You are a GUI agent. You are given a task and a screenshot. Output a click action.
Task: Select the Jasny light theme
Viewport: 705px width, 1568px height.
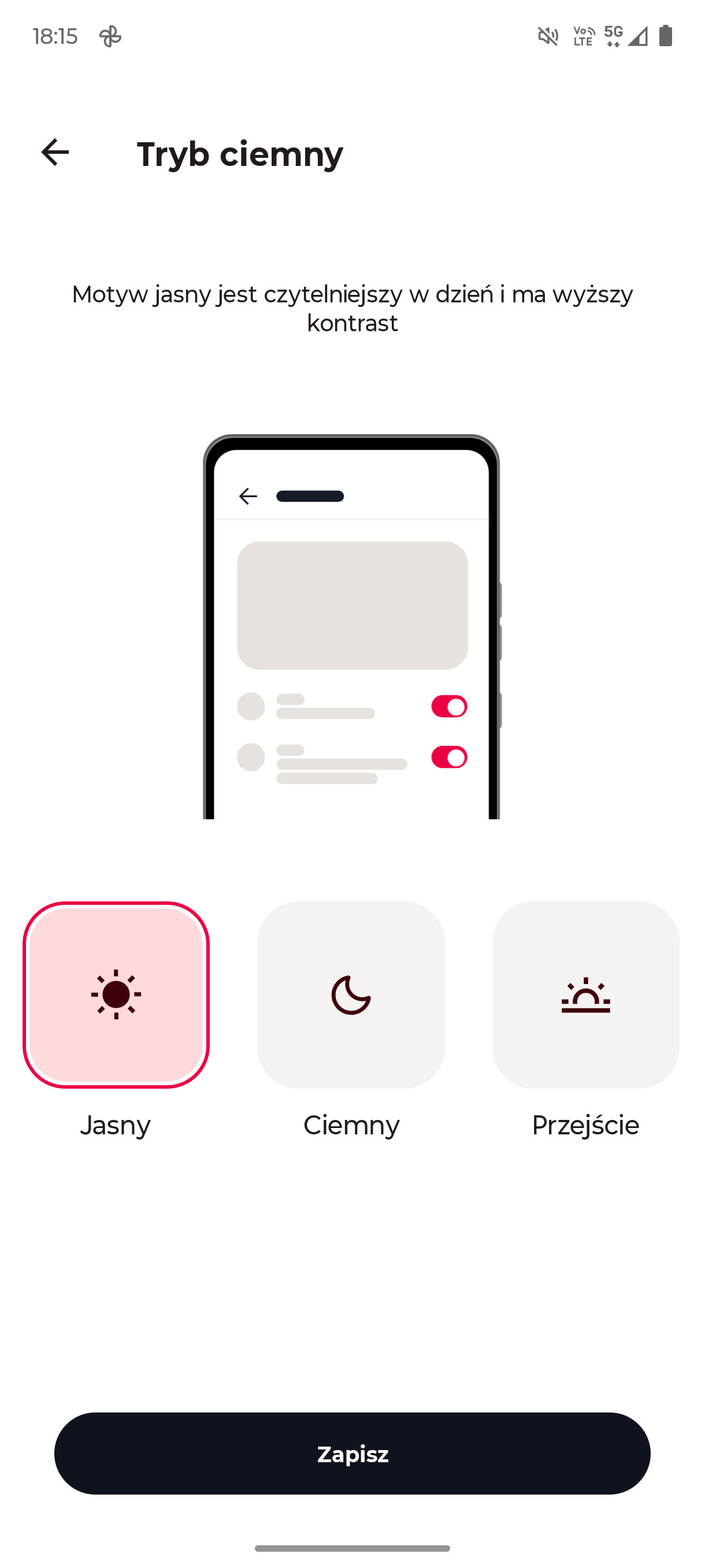[116, 994]
